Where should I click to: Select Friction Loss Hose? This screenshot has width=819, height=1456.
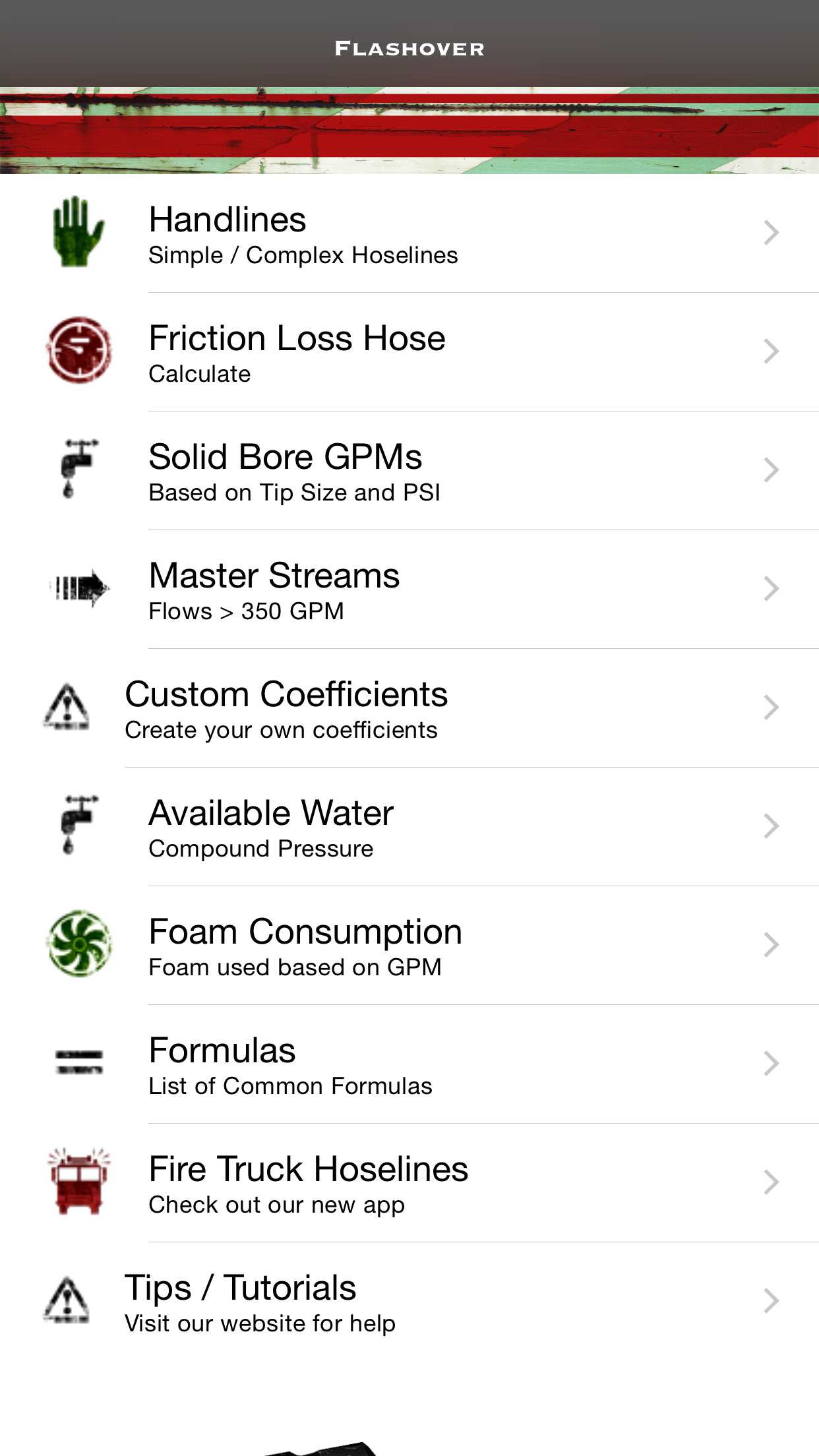click(409, 352)
